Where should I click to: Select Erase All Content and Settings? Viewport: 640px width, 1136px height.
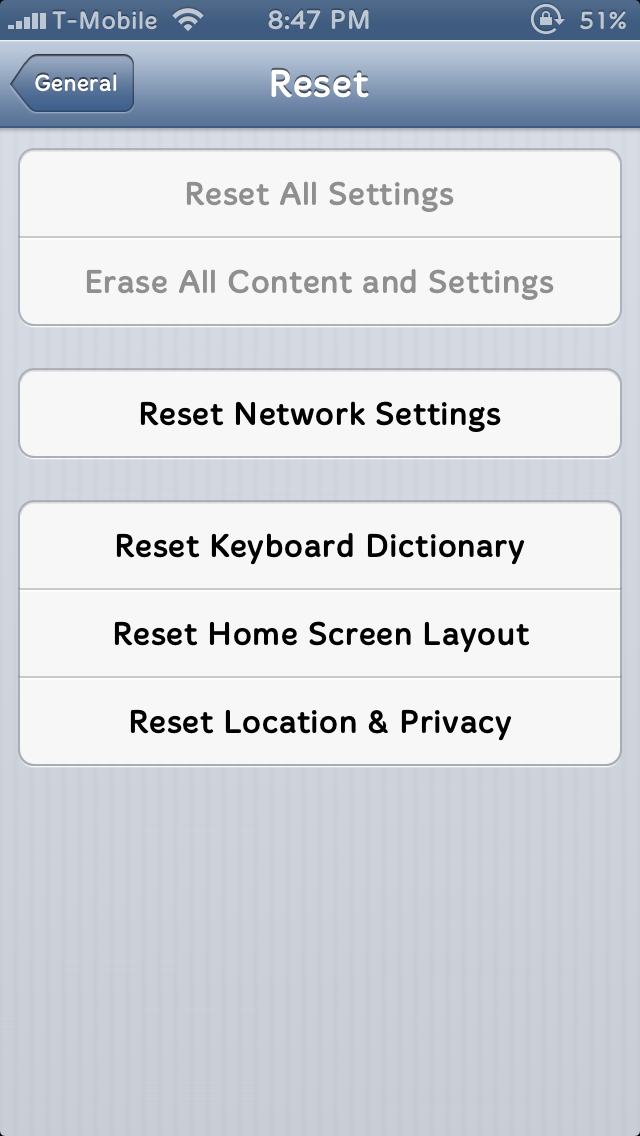[x=320, y=281]
